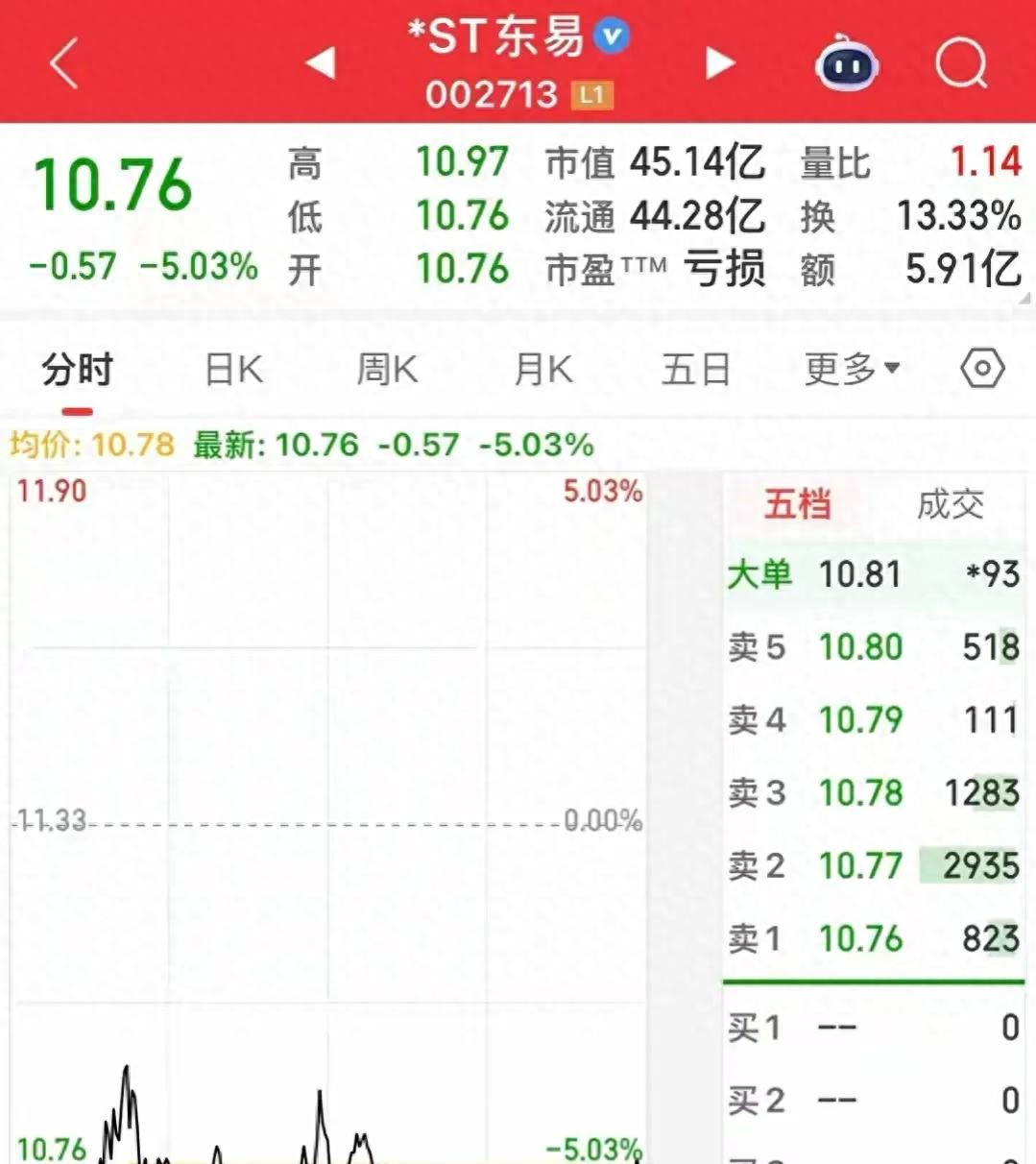Image resolution: width=1036 pixels, height=1164 pixels.
Task: Toggle the 周K weekly chart view
Action: (x=386, y=369)
